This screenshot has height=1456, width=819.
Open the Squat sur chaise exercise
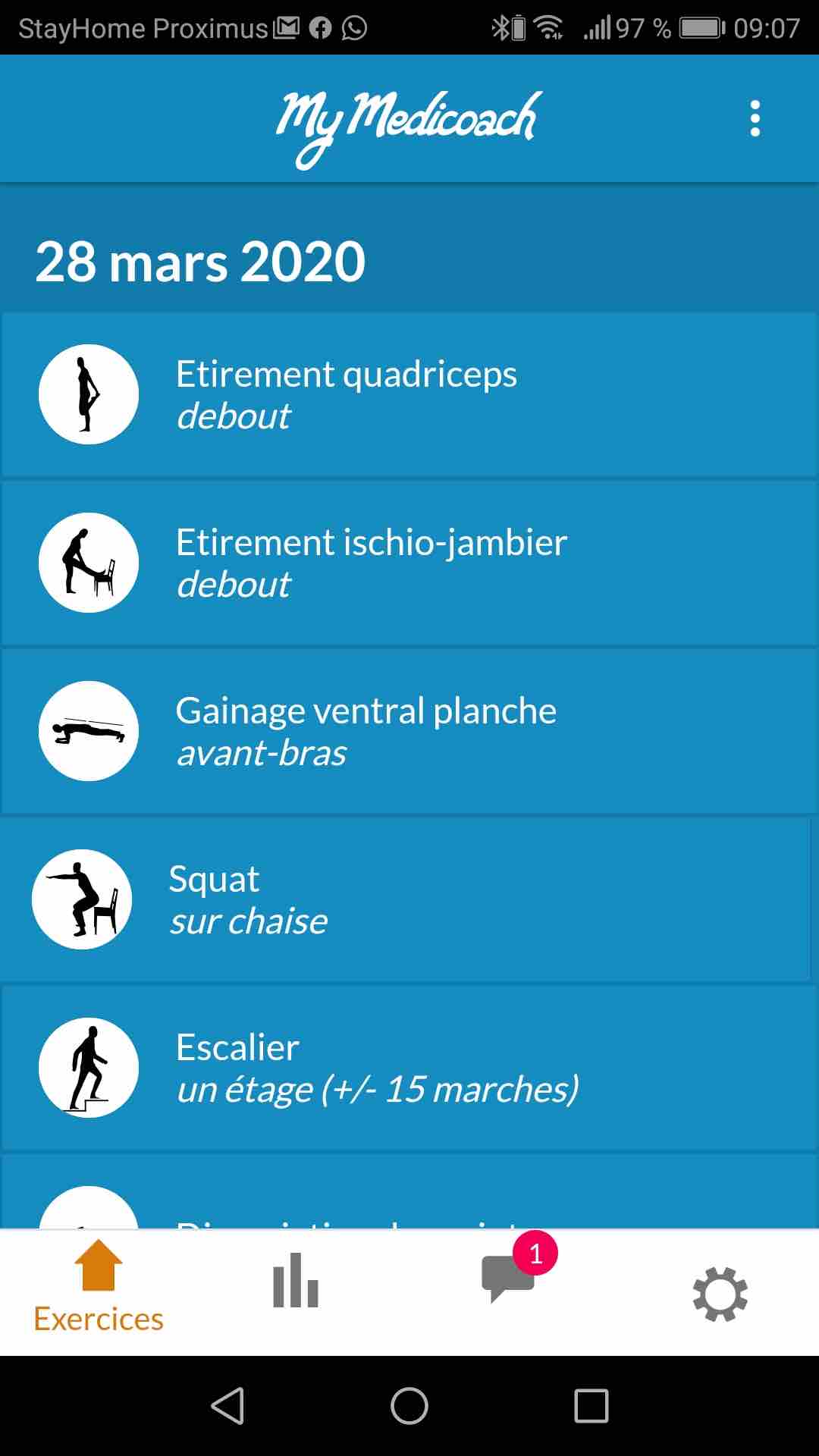click(406, 899)
